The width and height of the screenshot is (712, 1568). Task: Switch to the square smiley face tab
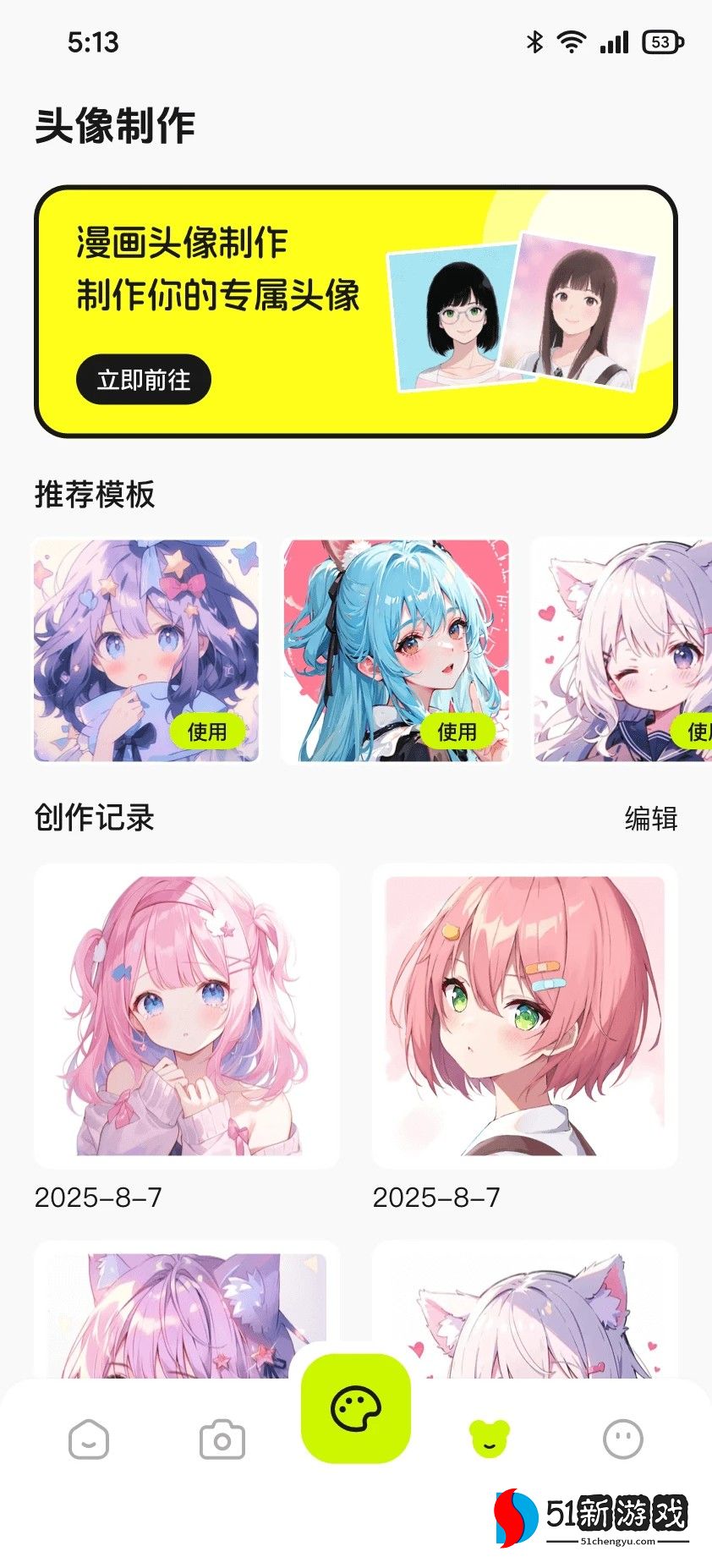[x=89, y=1439]
